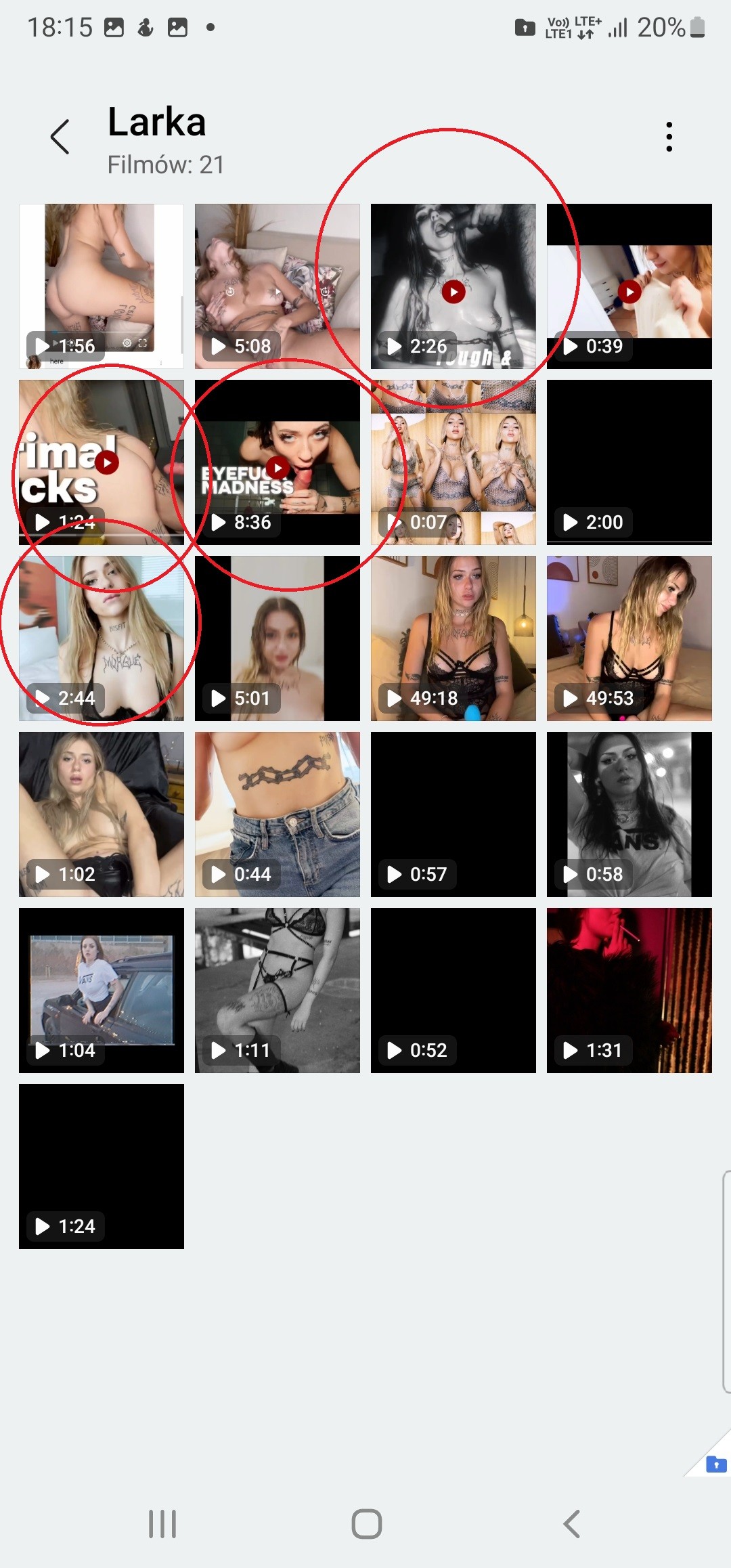The height and width of the screenshot is (1568, 731).
Task: Play the 0:44 video
Action: click(278, 814)
